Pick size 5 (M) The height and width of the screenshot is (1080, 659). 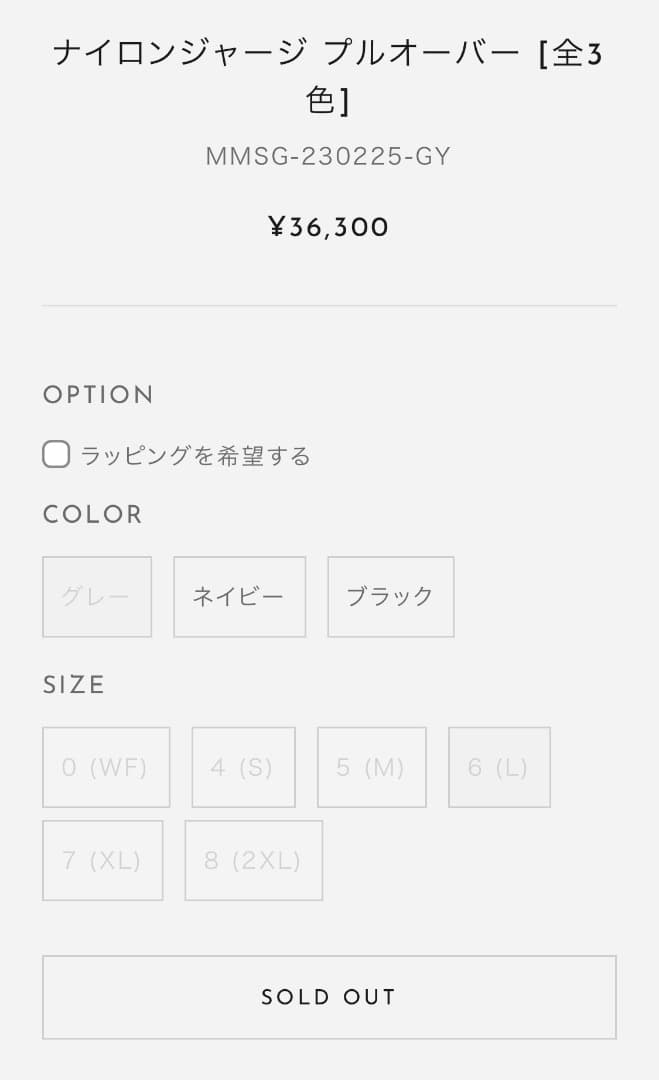[x=371, y=767]
